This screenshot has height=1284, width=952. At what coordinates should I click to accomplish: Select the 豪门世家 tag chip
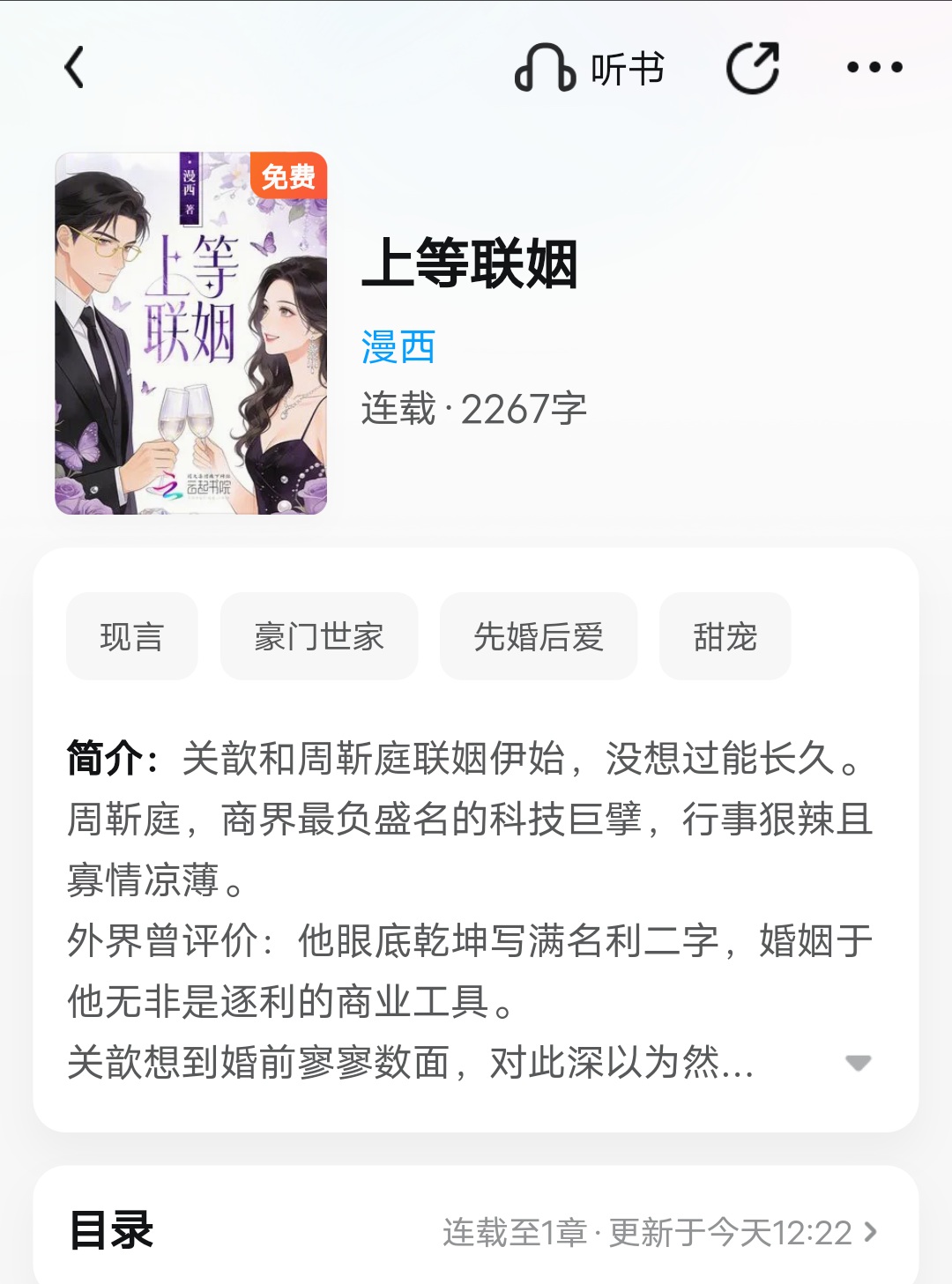coord(319,636)
